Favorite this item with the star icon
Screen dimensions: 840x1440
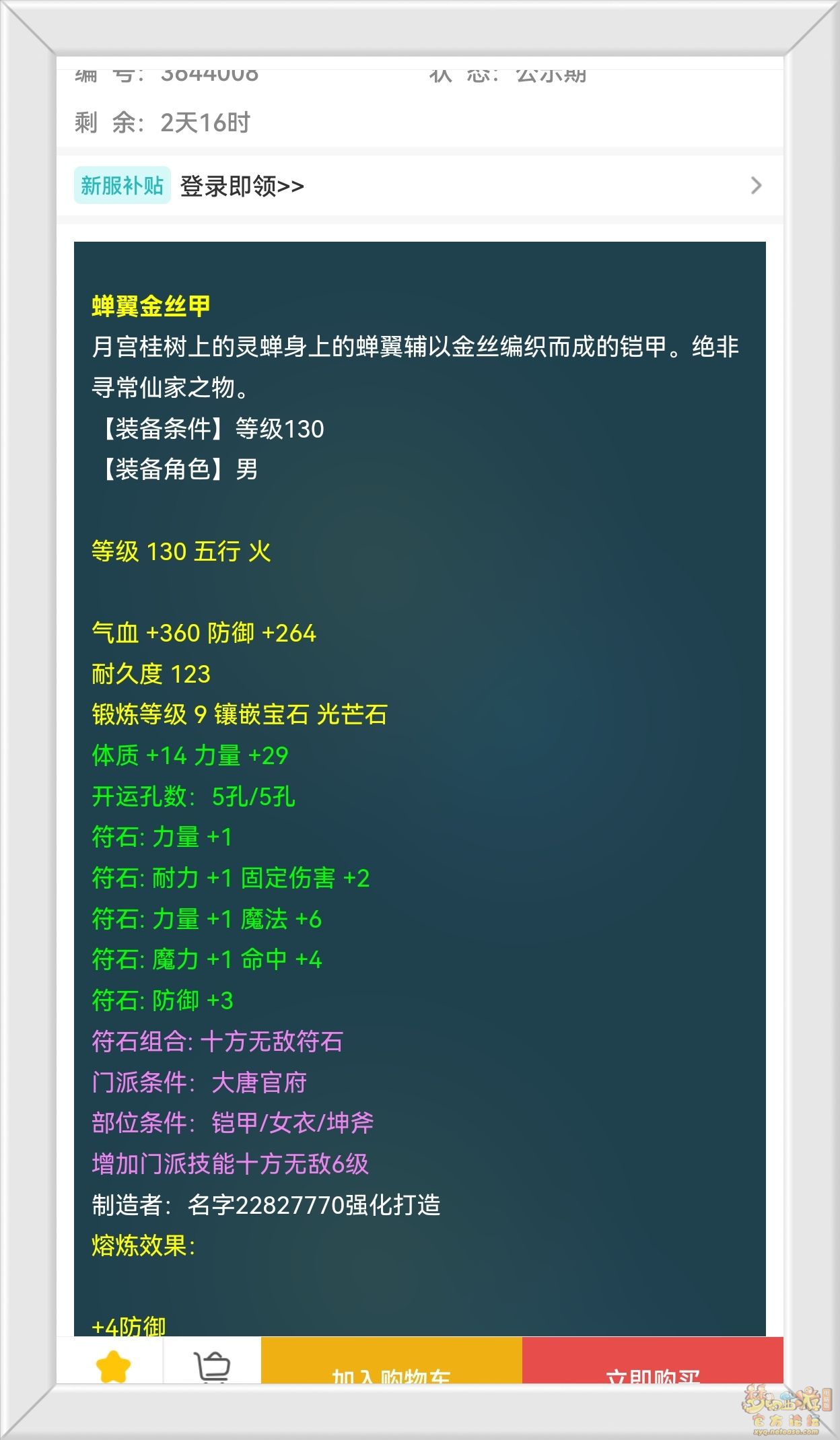point(113,1367)
